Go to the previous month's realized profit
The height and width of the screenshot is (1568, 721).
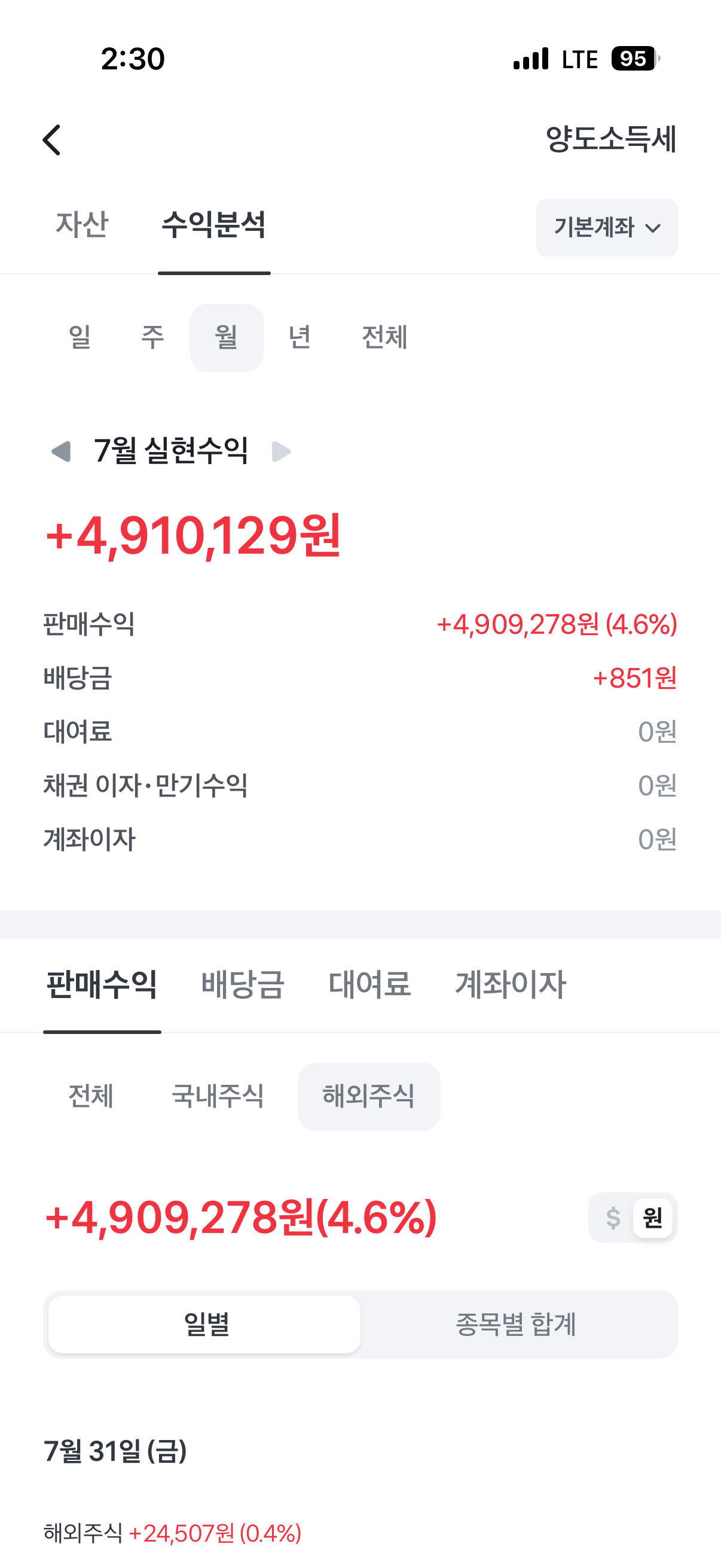tap(61, 452)
